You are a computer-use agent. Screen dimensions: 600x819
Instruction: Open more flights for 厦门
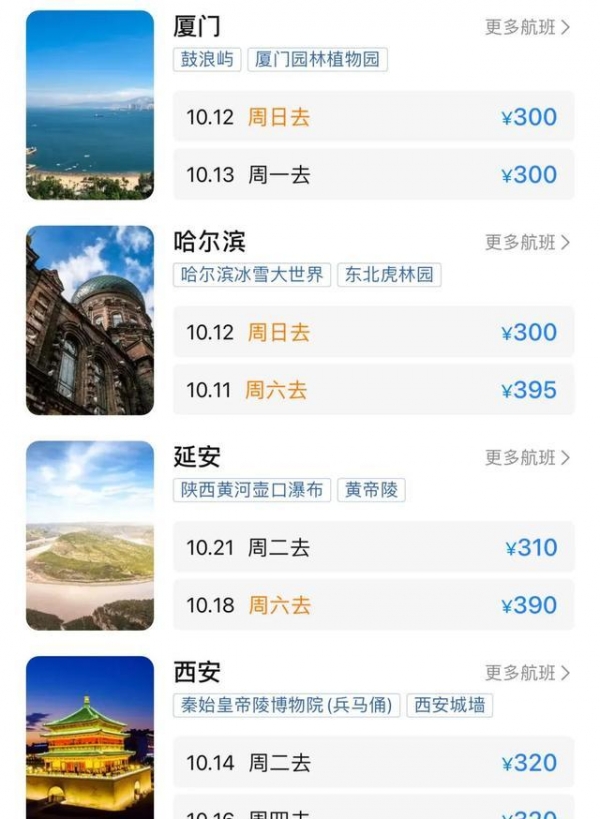click(527, 27)
